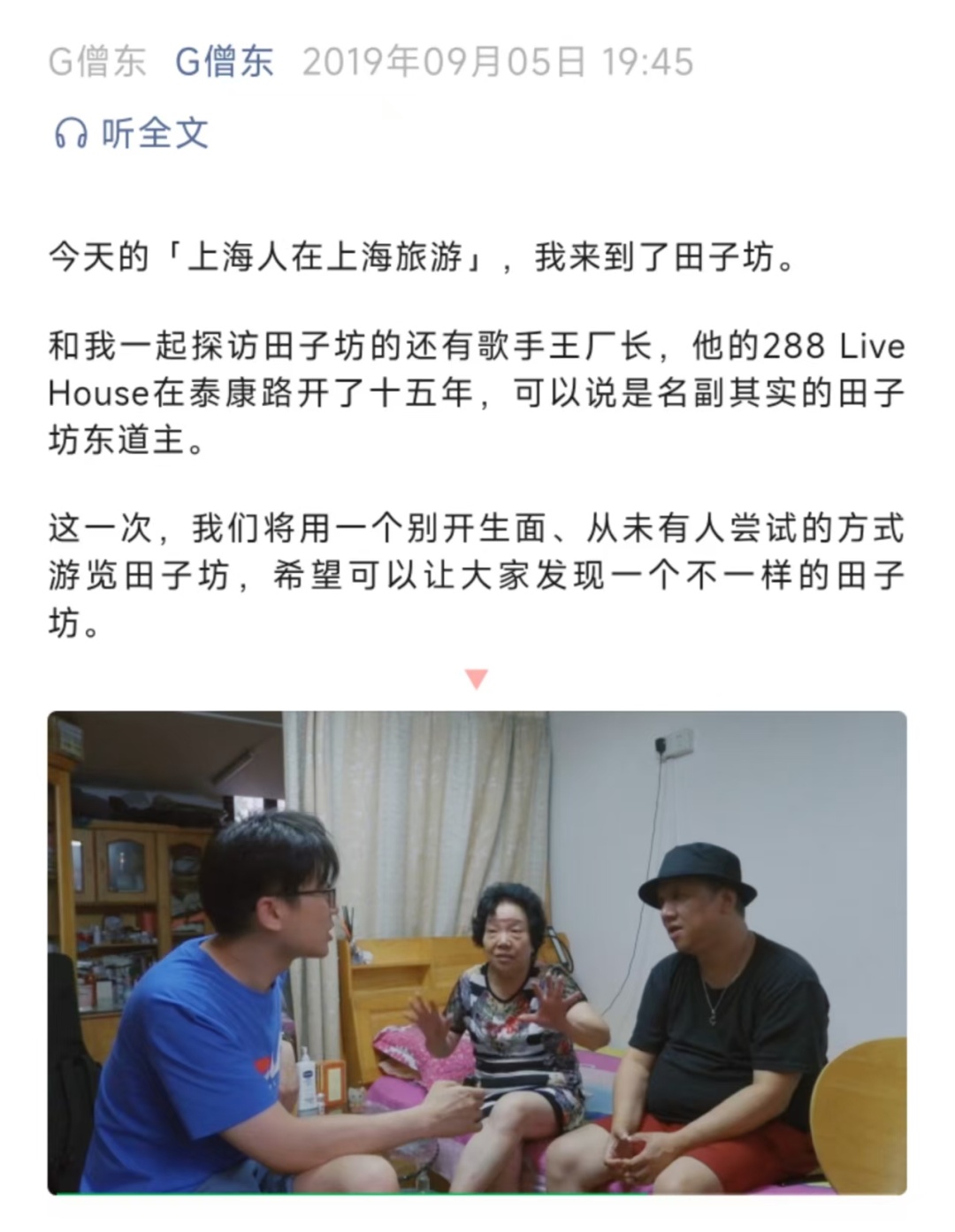955x1232 pixels.
Task: Tap 听全文 to listen to the article
Action: [133, 134]
